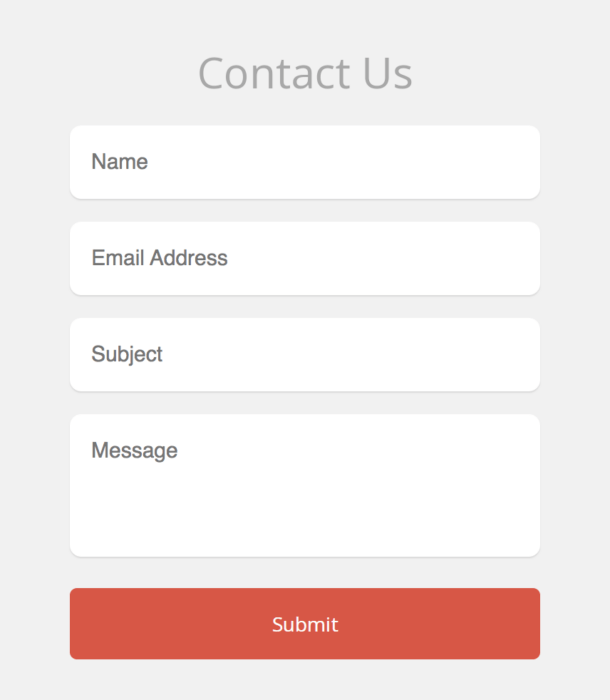Select the Subject text field

pyautogui.click(x=305, y=354)
